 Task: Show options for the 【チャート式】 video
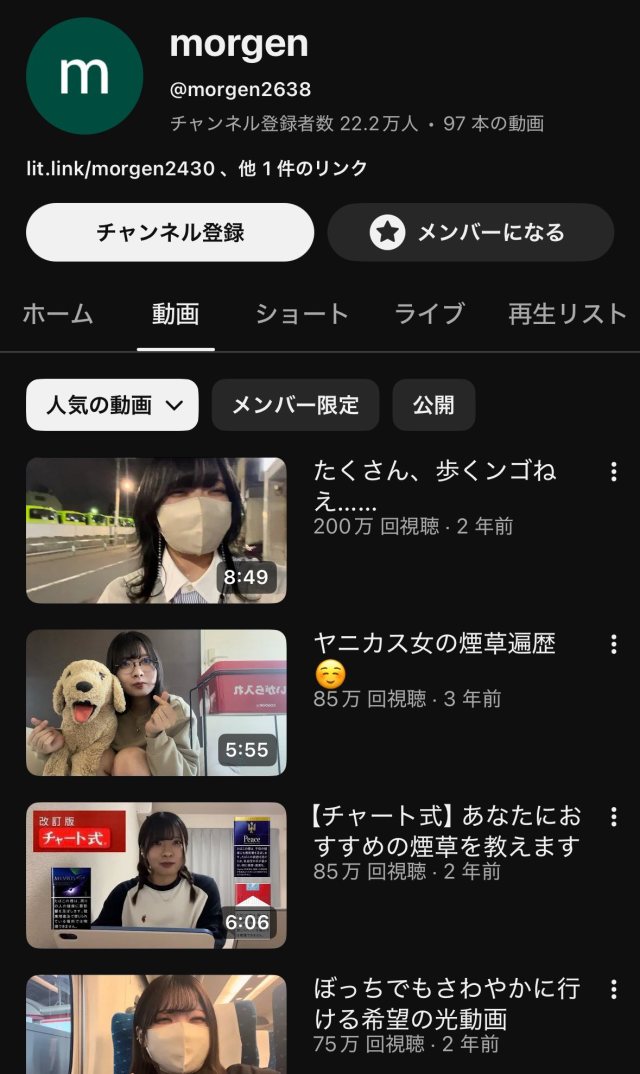pos(613,817)
